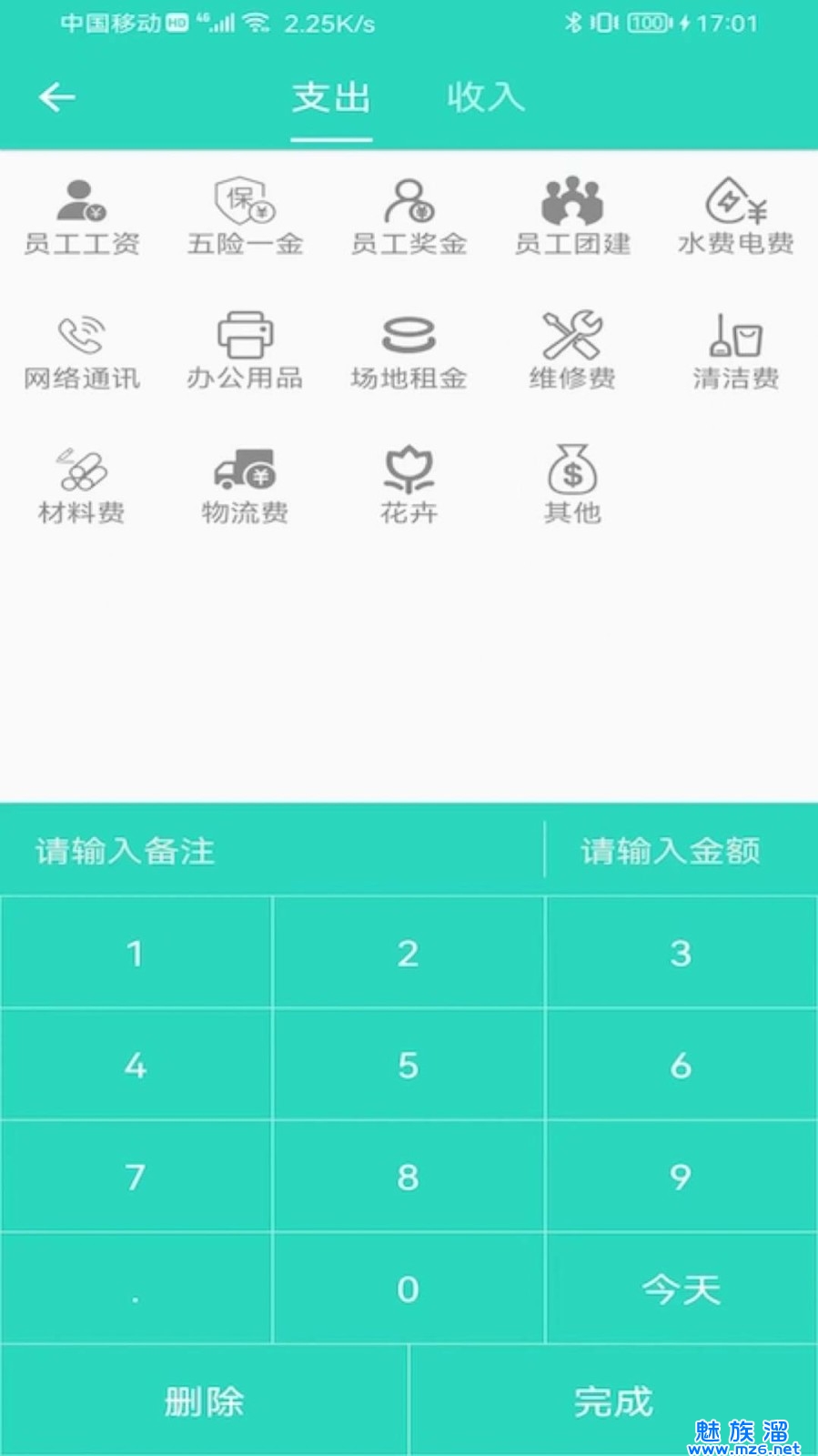This screenshot has height=1456, width=818.
Task: Tap the 请输入备注 note field
Action: click(x=273, y=851)
